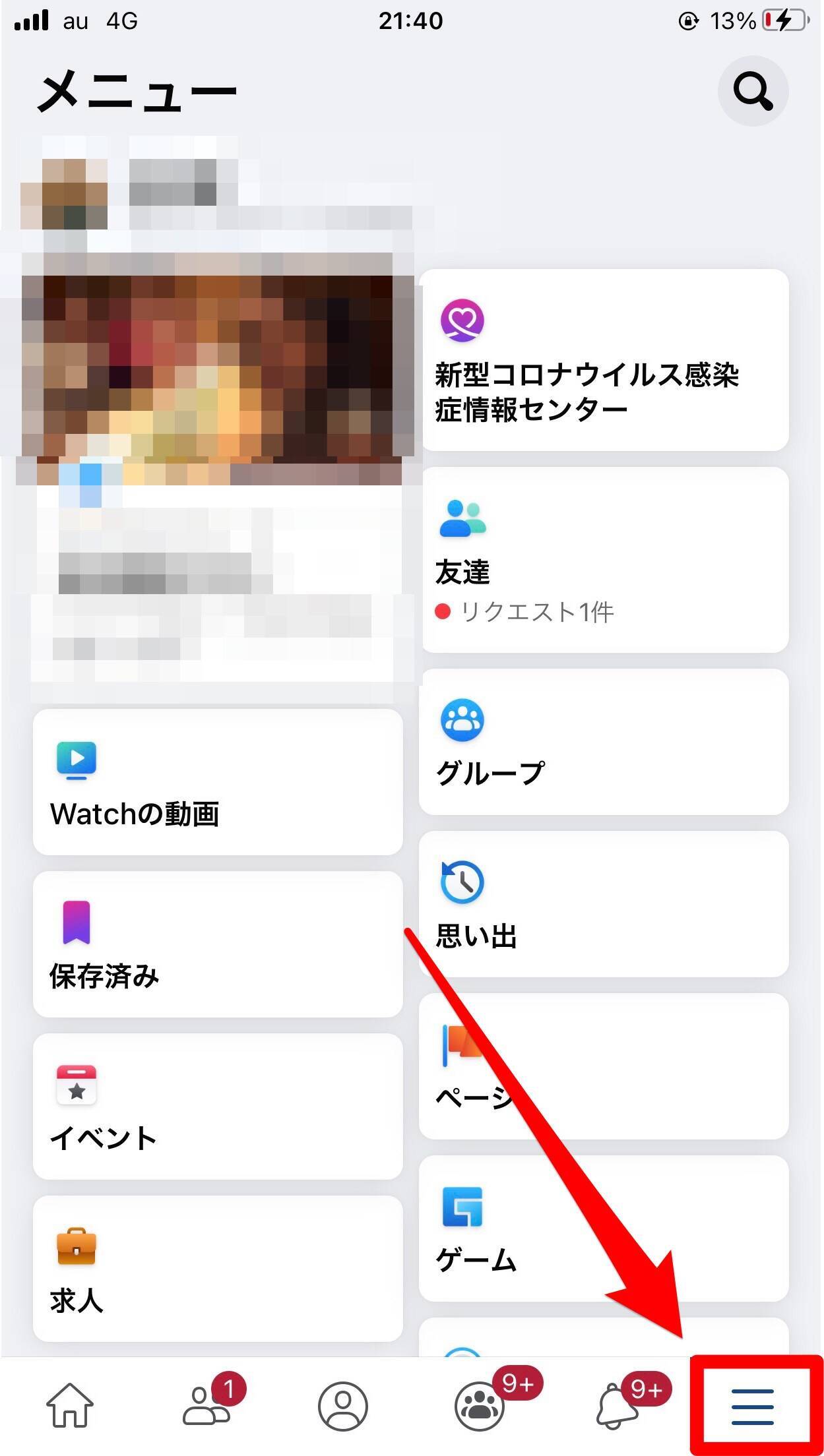
Task: Open the 思い出 memories card
Action: coord(604,903)
